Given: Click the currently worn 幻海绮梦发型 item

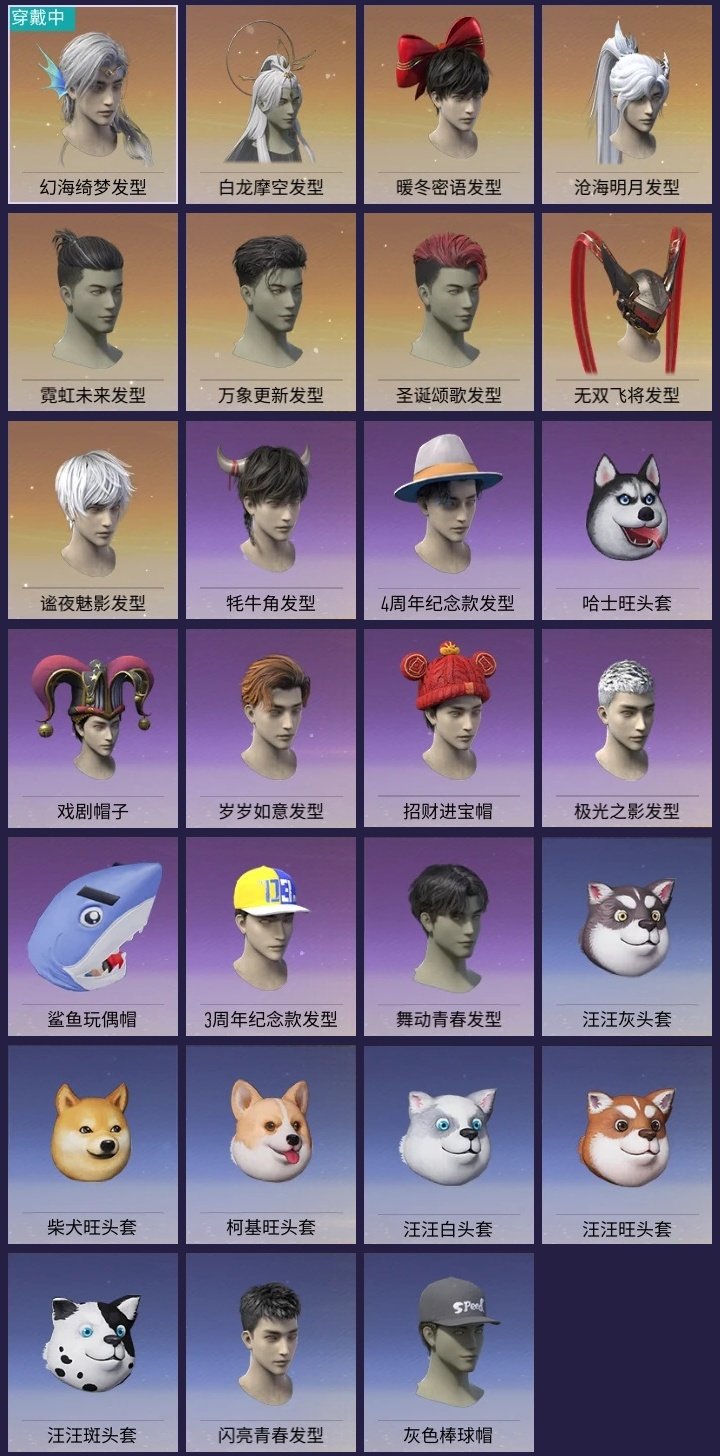Looking at the screenshot, I should point(92,100).
